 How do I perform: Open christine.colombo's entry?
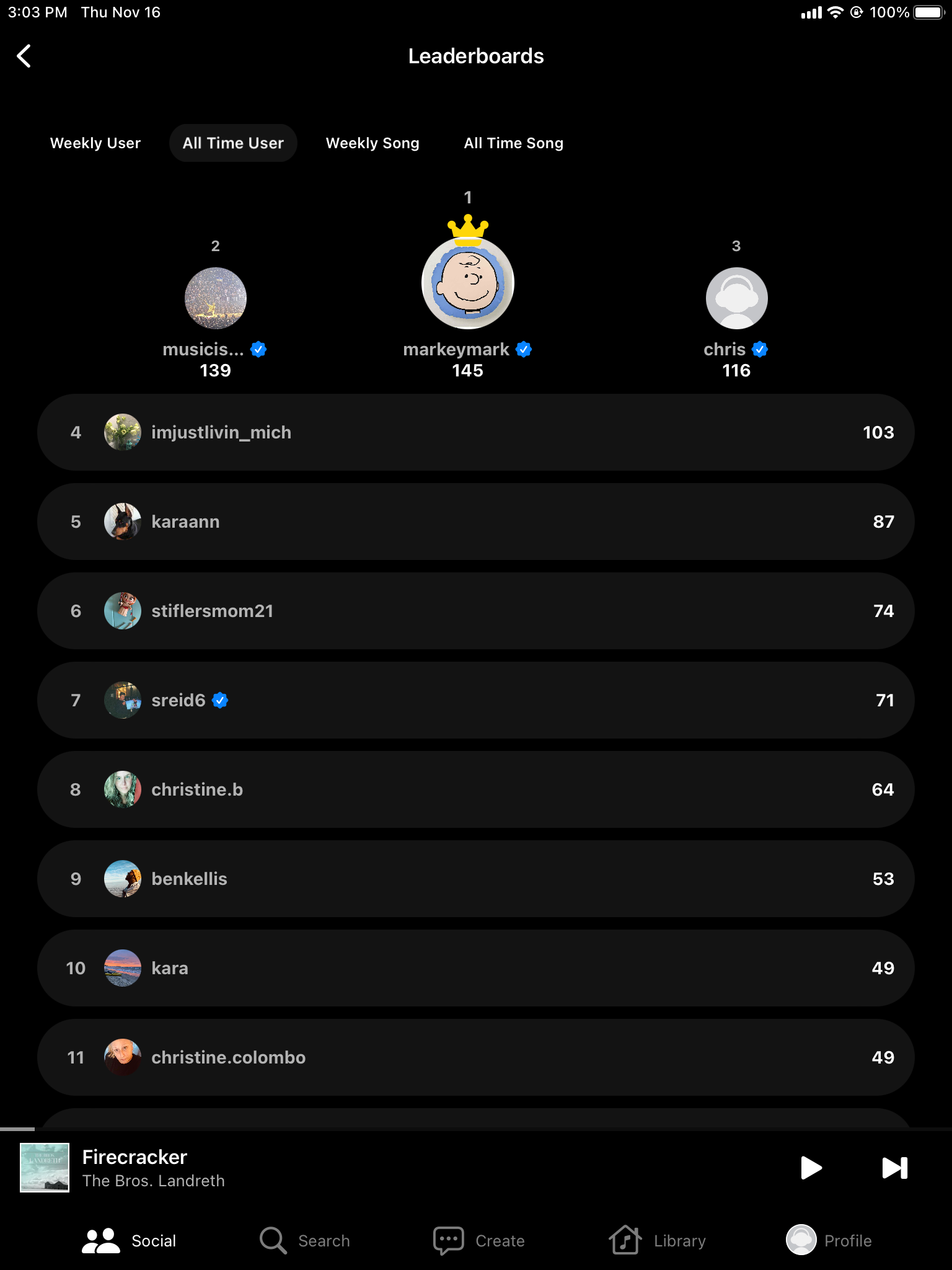475,1057
